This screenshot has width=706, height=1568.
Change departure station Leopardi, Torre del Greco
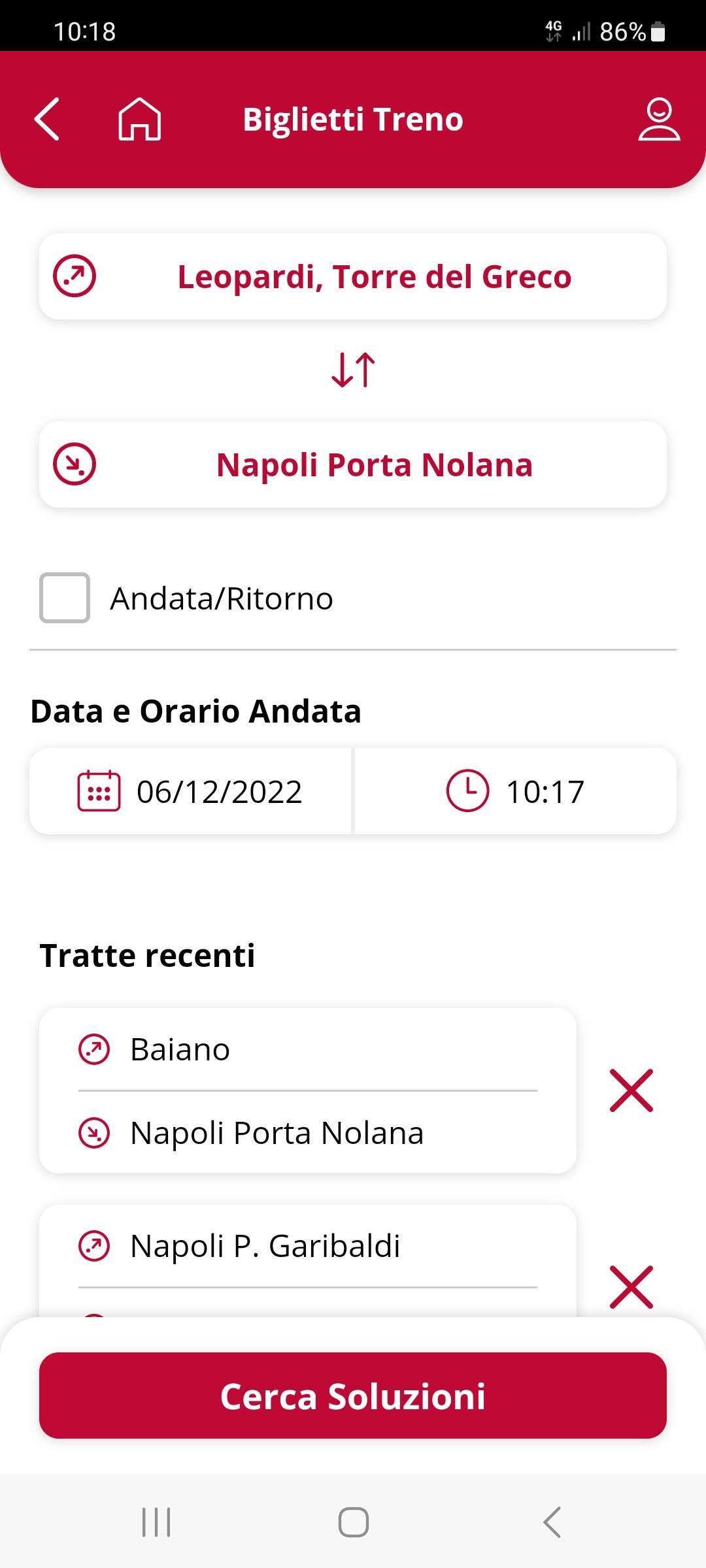pyautogui.click(x=353, y=276)
